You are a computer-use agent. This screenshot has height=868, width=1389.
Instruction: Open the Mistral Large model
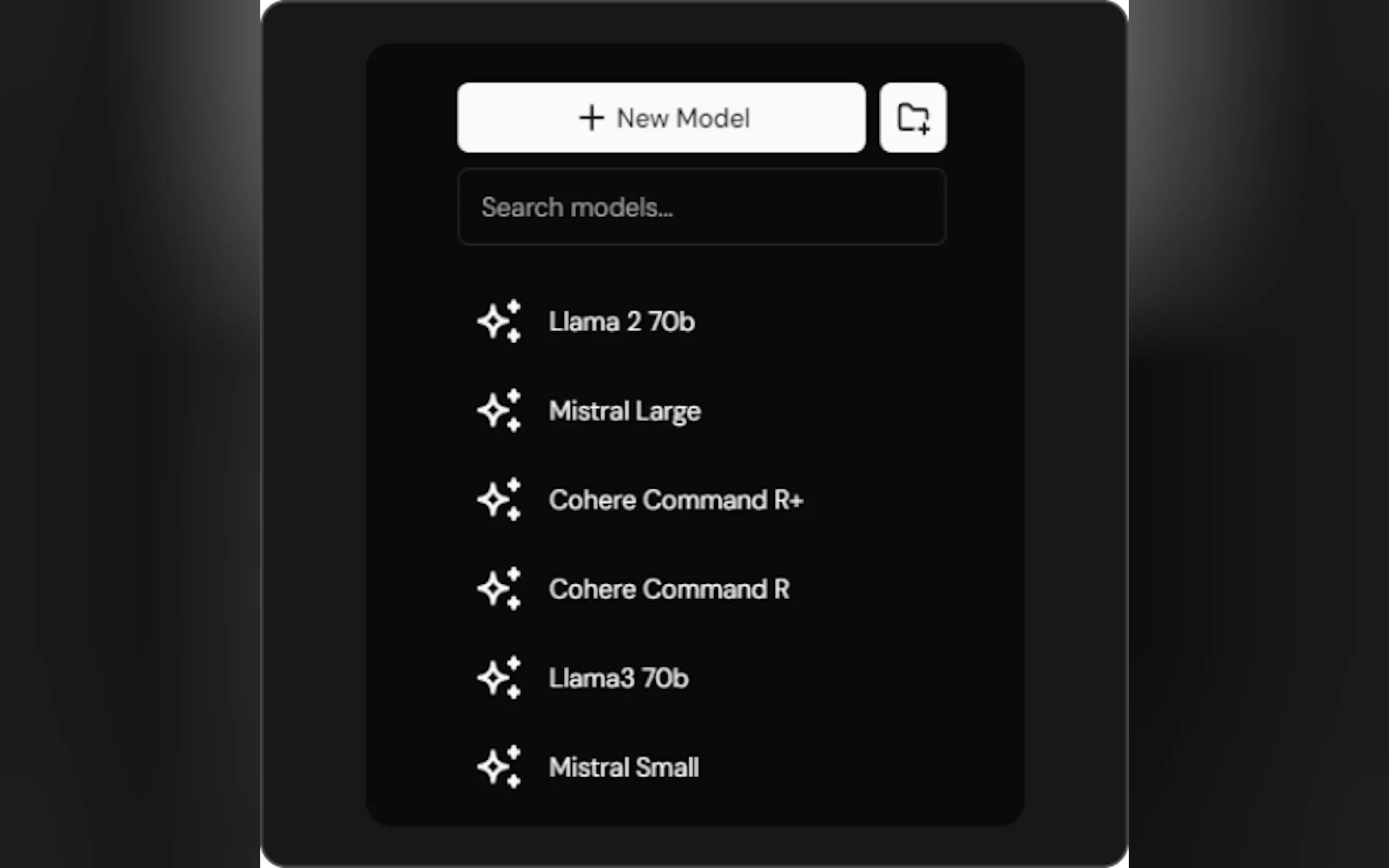click(x=624, y=411)
